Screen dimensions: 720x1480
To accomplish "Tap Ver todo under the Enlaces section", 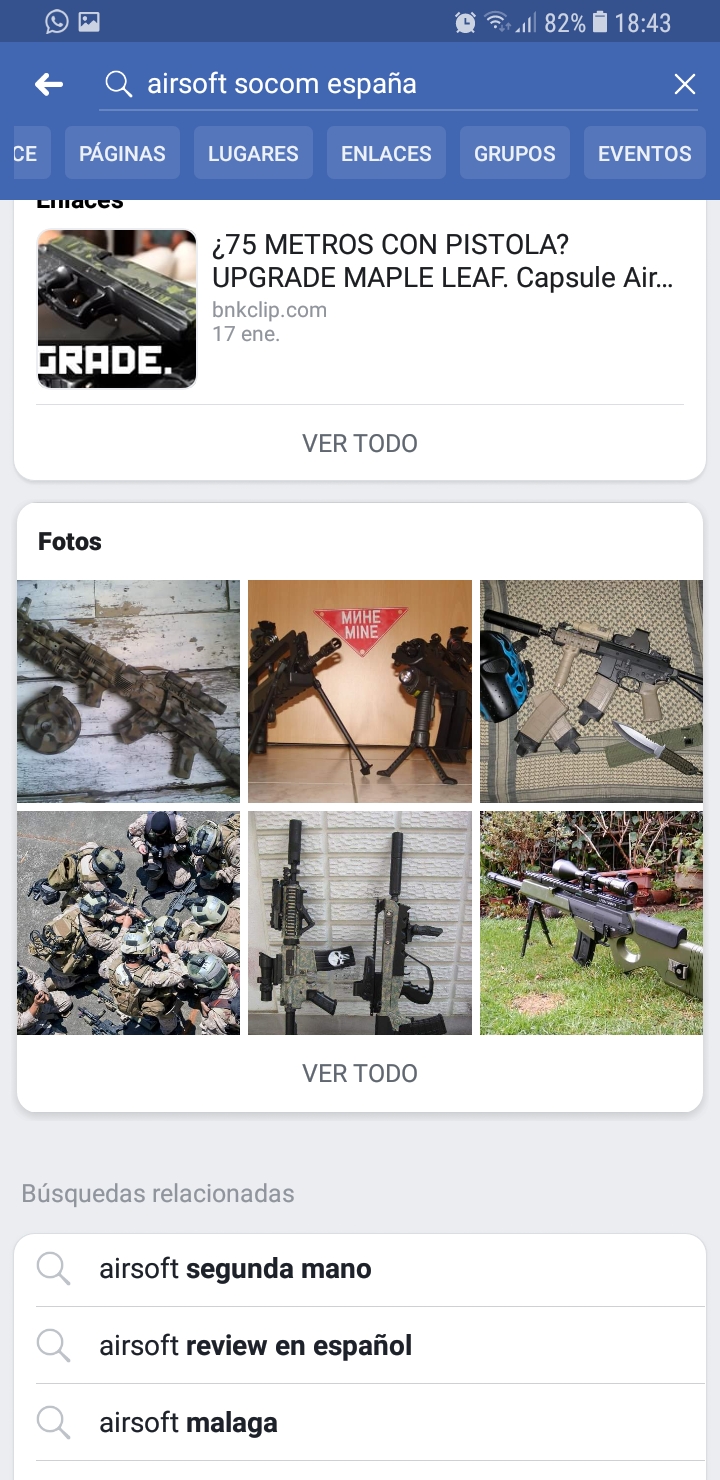I will coord(360,443).
